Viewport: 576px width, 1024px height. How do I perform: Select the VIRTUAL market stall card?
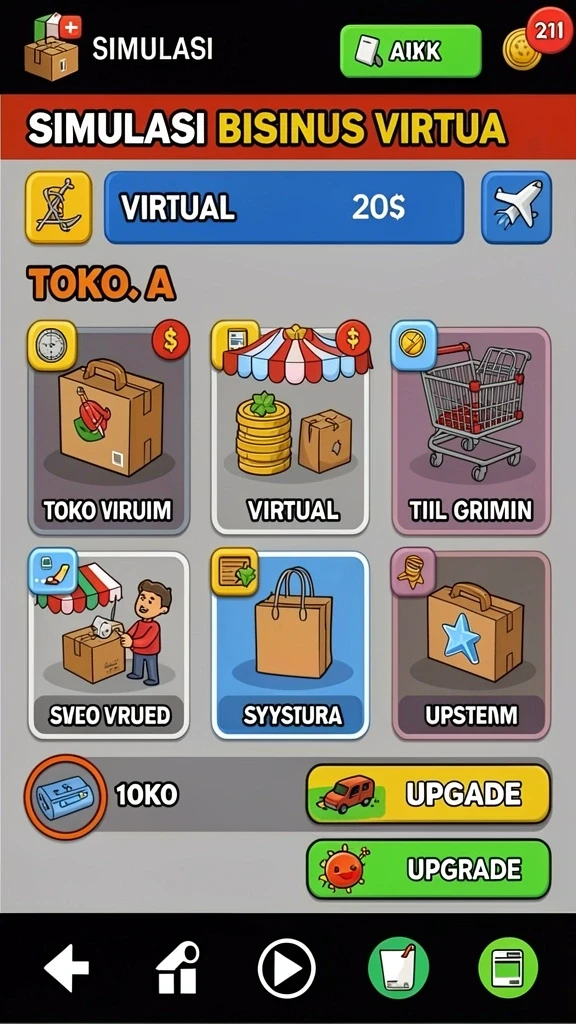[291, 431]
